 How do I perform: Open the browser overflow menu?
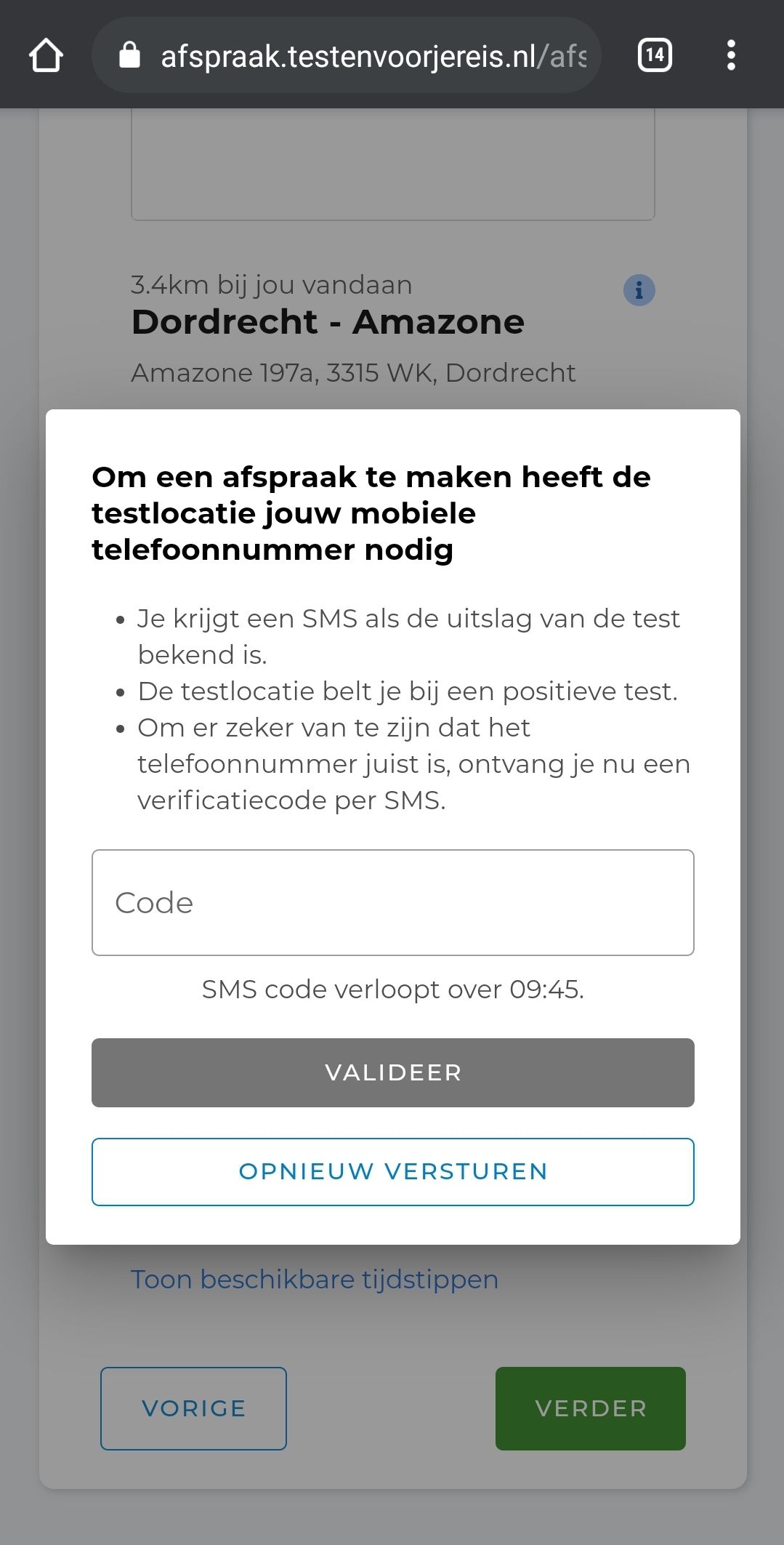[731, 55]
